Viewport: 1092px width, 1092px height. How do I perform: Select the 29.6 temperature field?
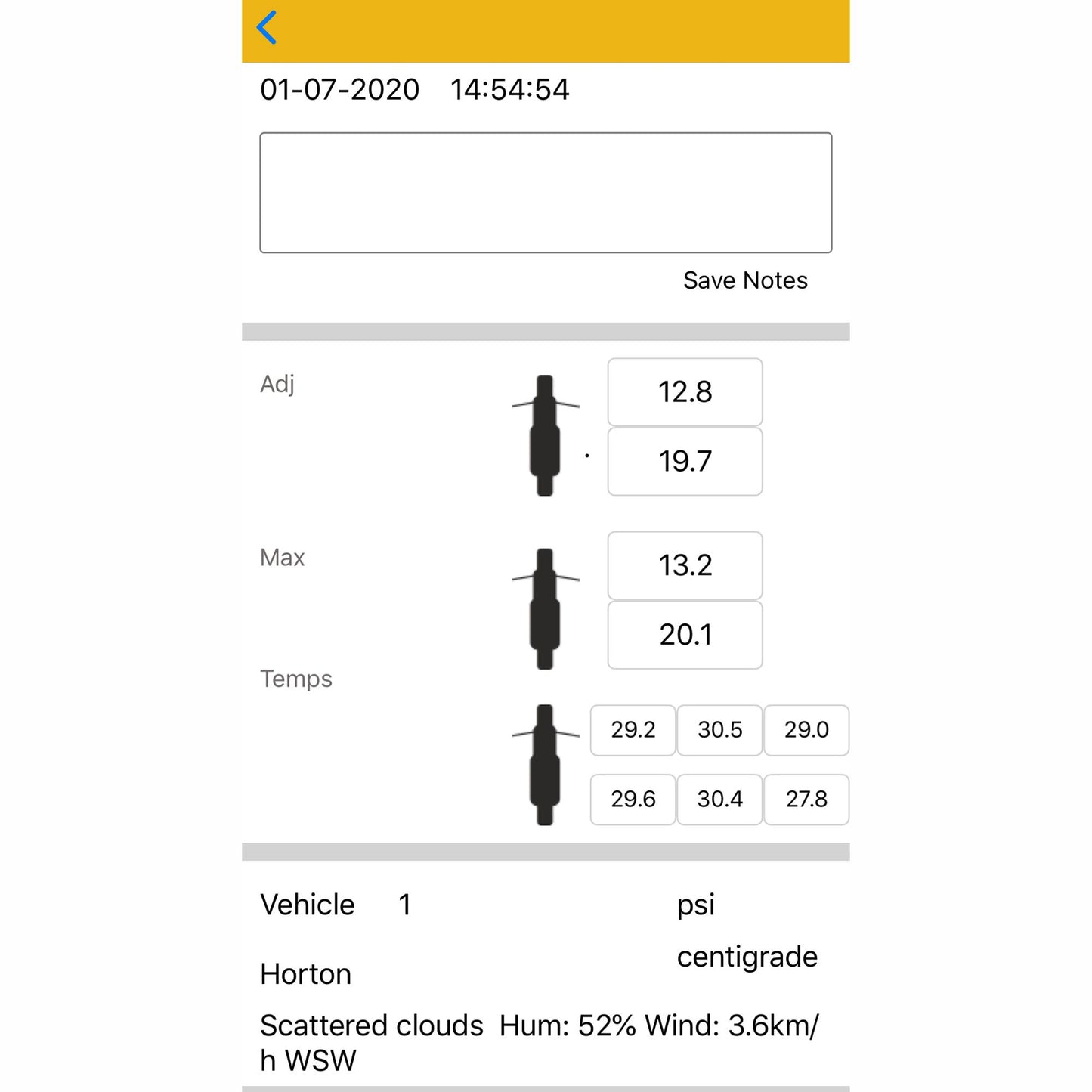[633, 800]
